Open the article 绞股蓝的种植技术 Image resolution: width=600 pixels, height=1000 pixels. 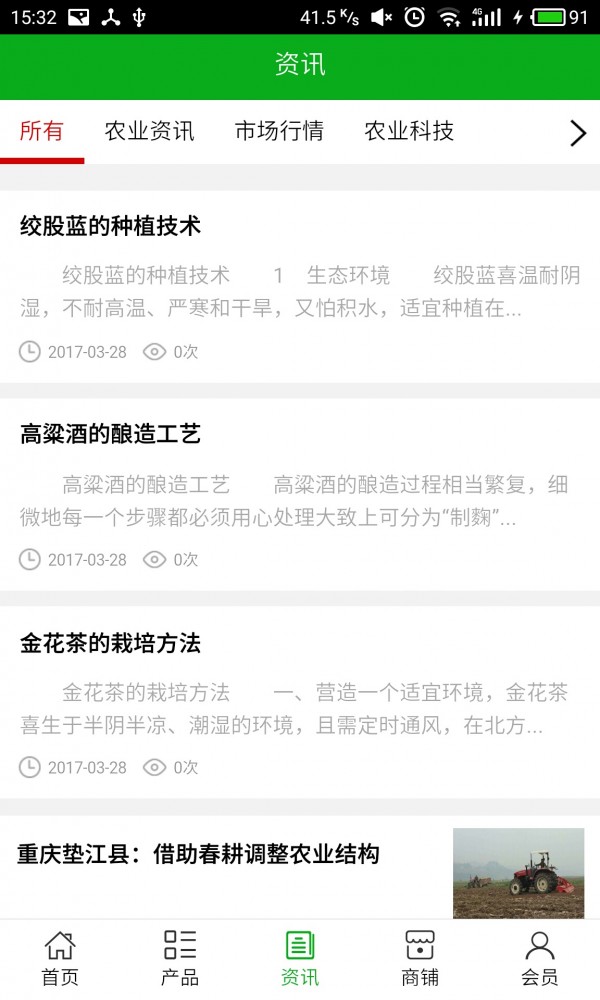[x=110, y=227]
